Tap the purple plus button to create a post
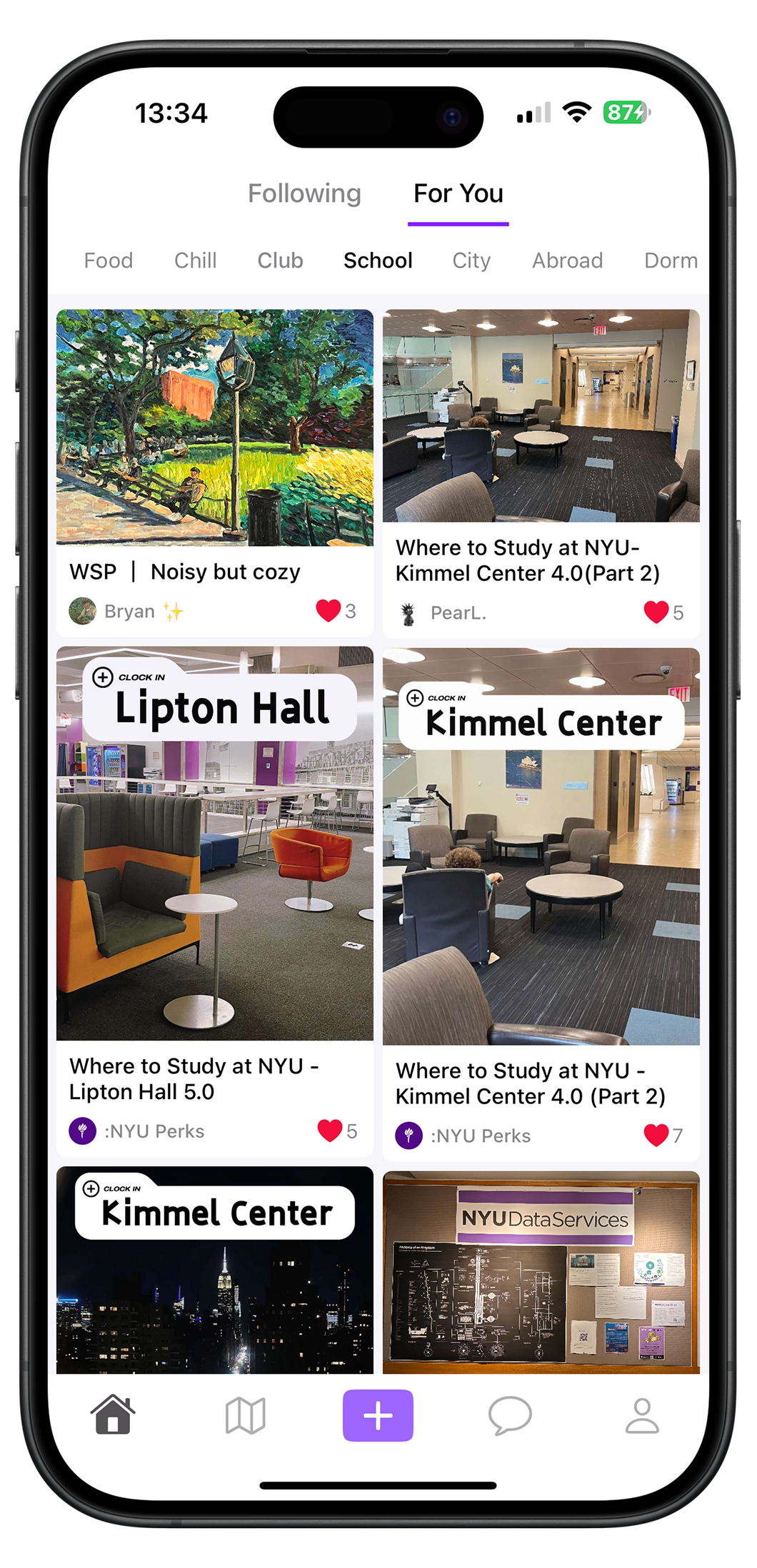 (378, 1416)
